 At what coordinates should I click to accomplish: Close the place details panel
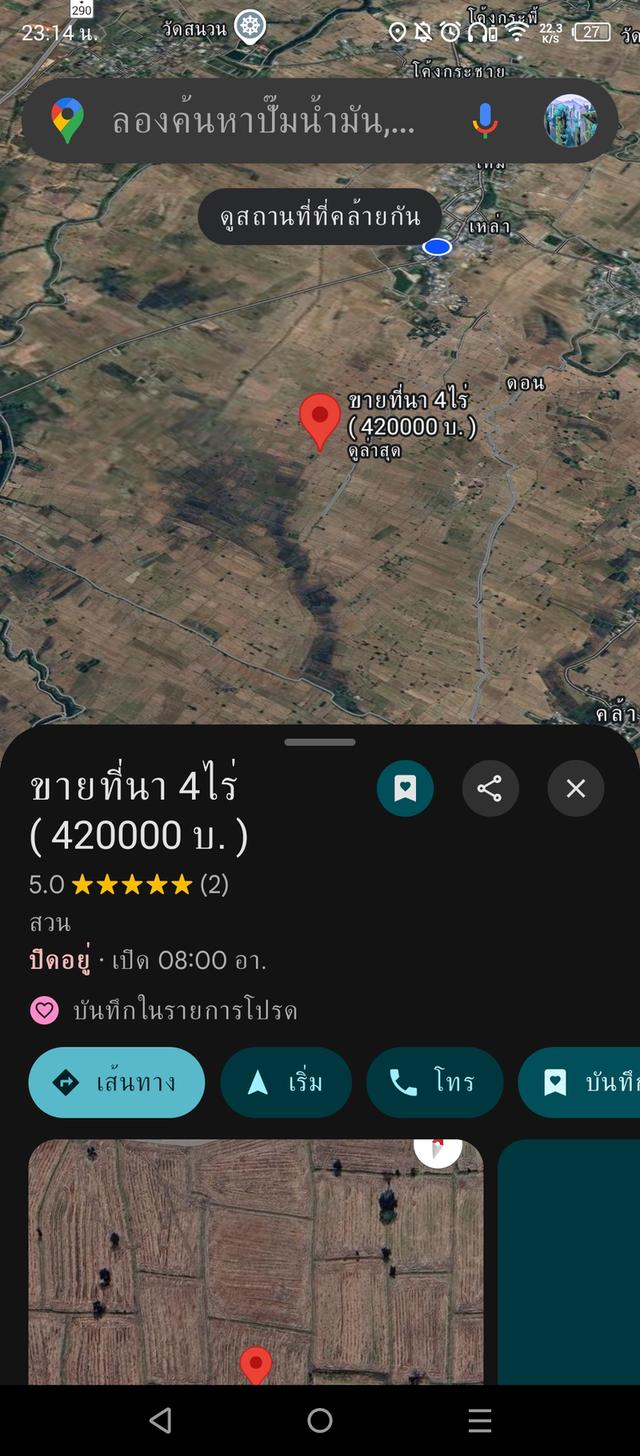tap(576, 789)
